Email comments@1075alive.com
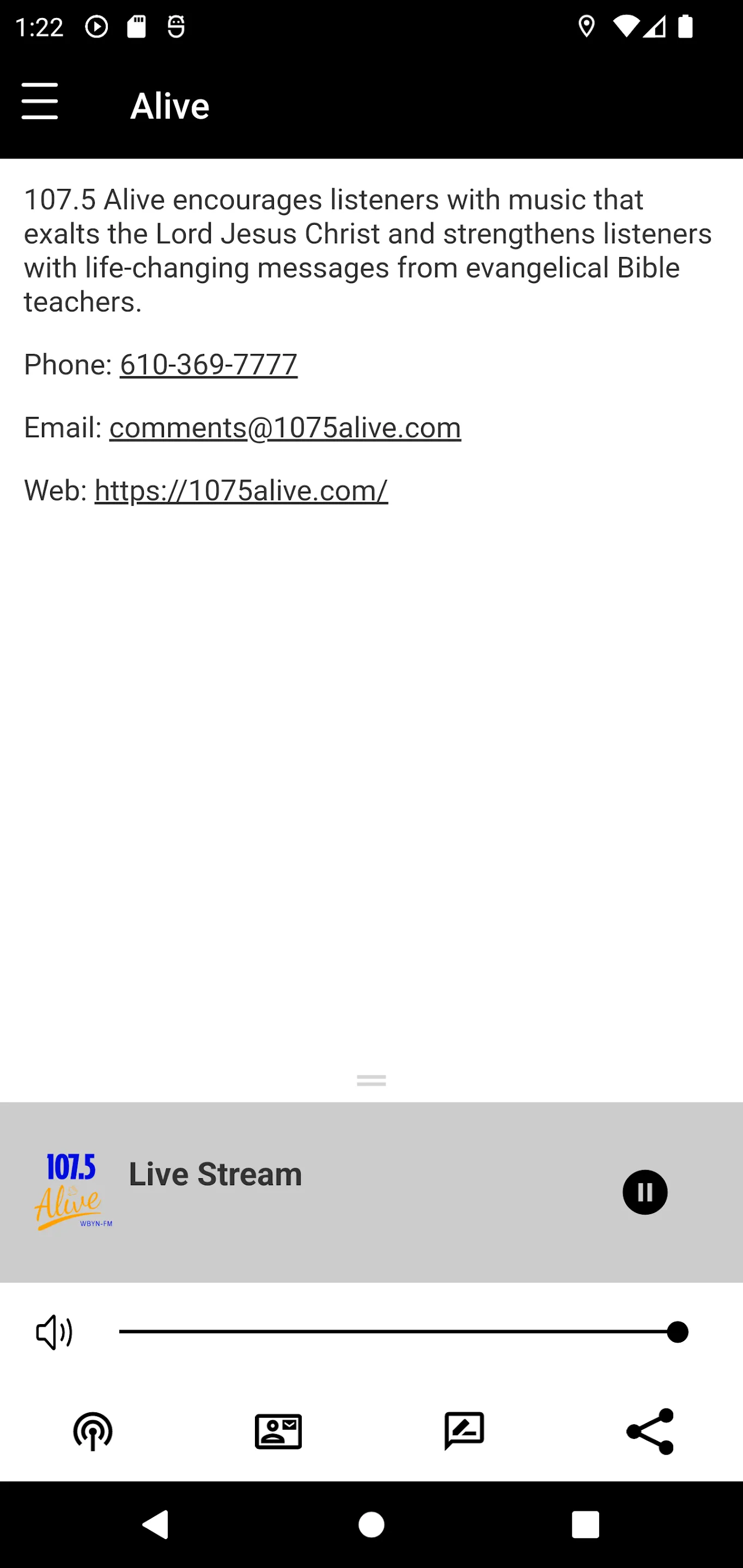743x1568 pixels. [x=285, y=427]
